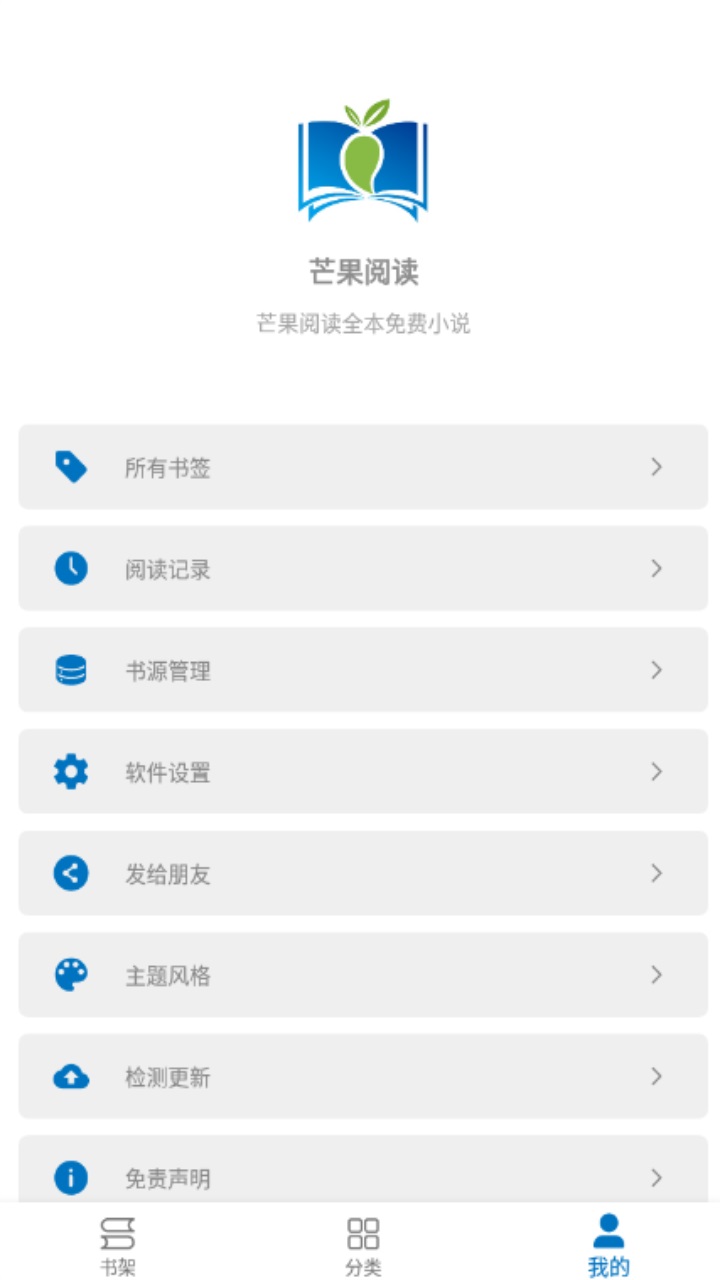
Task: Open 主题风格 using its right arrow
Action: pyautogui.click(x=655, y=975)
